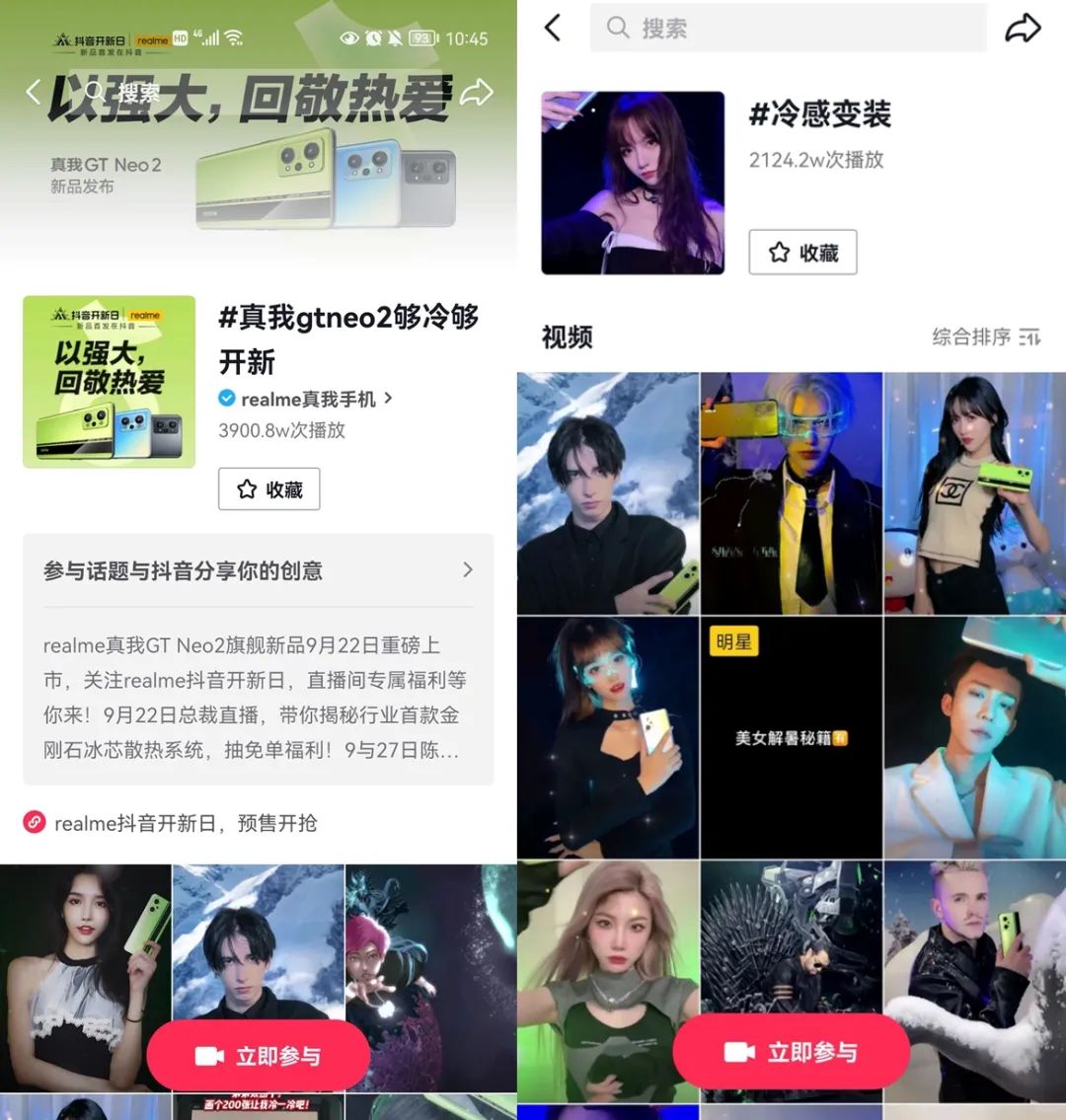Favorite the #真我gtneo2够冷够开新 topic with 收藏
The height and width of the screenshot is (1120, 1066).
(269, 489)
